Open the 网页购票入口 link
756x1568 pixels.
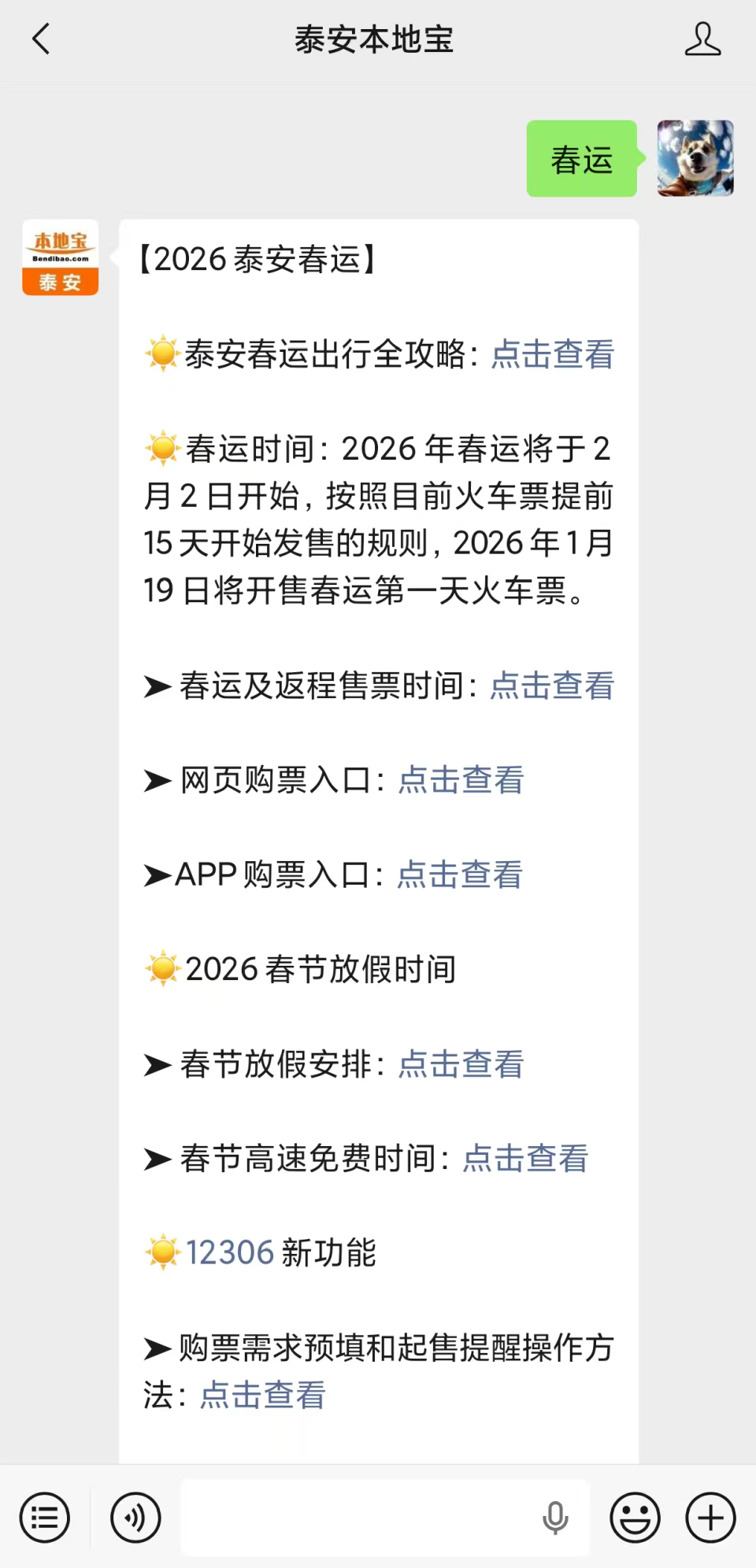click(x=460, y=780)
